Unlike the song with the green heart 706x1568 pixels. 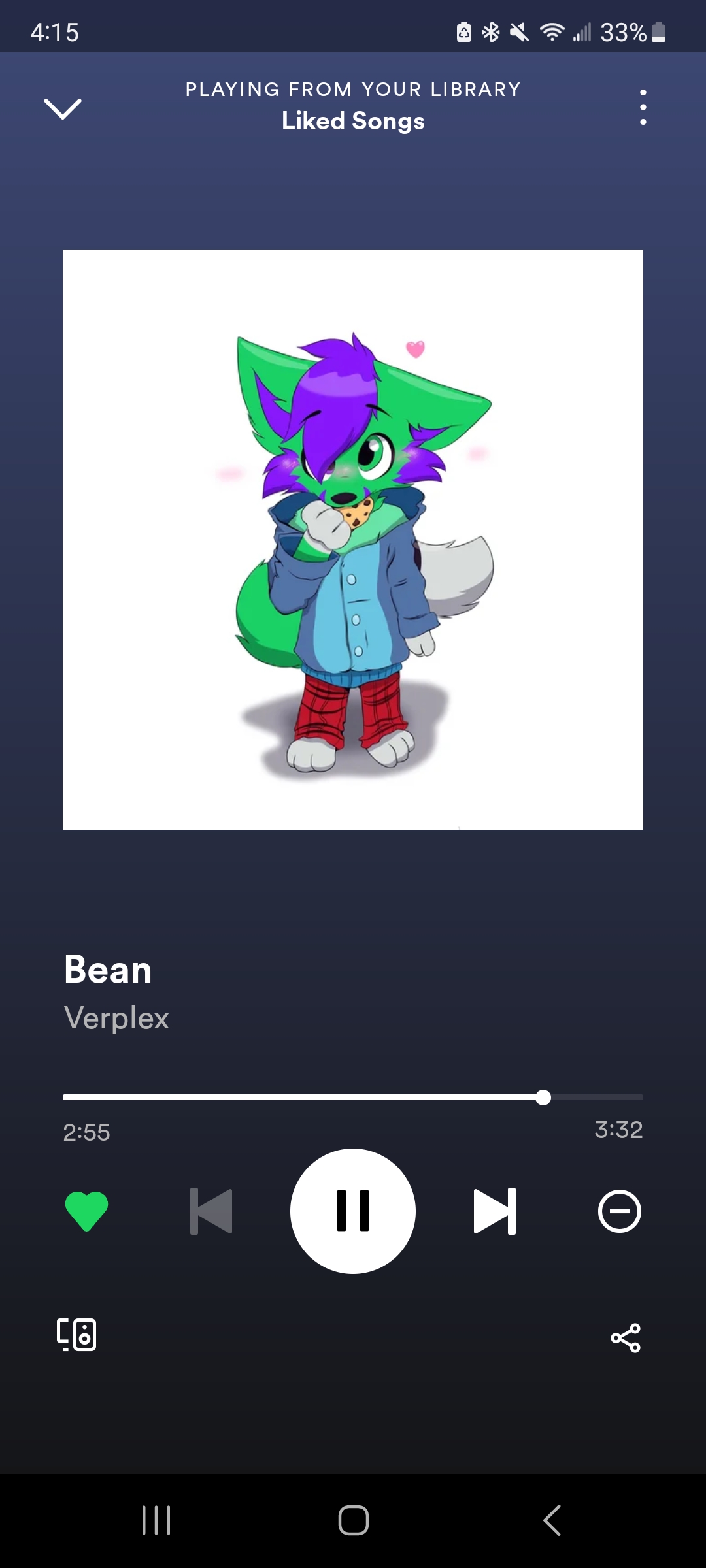point(86,1211)
